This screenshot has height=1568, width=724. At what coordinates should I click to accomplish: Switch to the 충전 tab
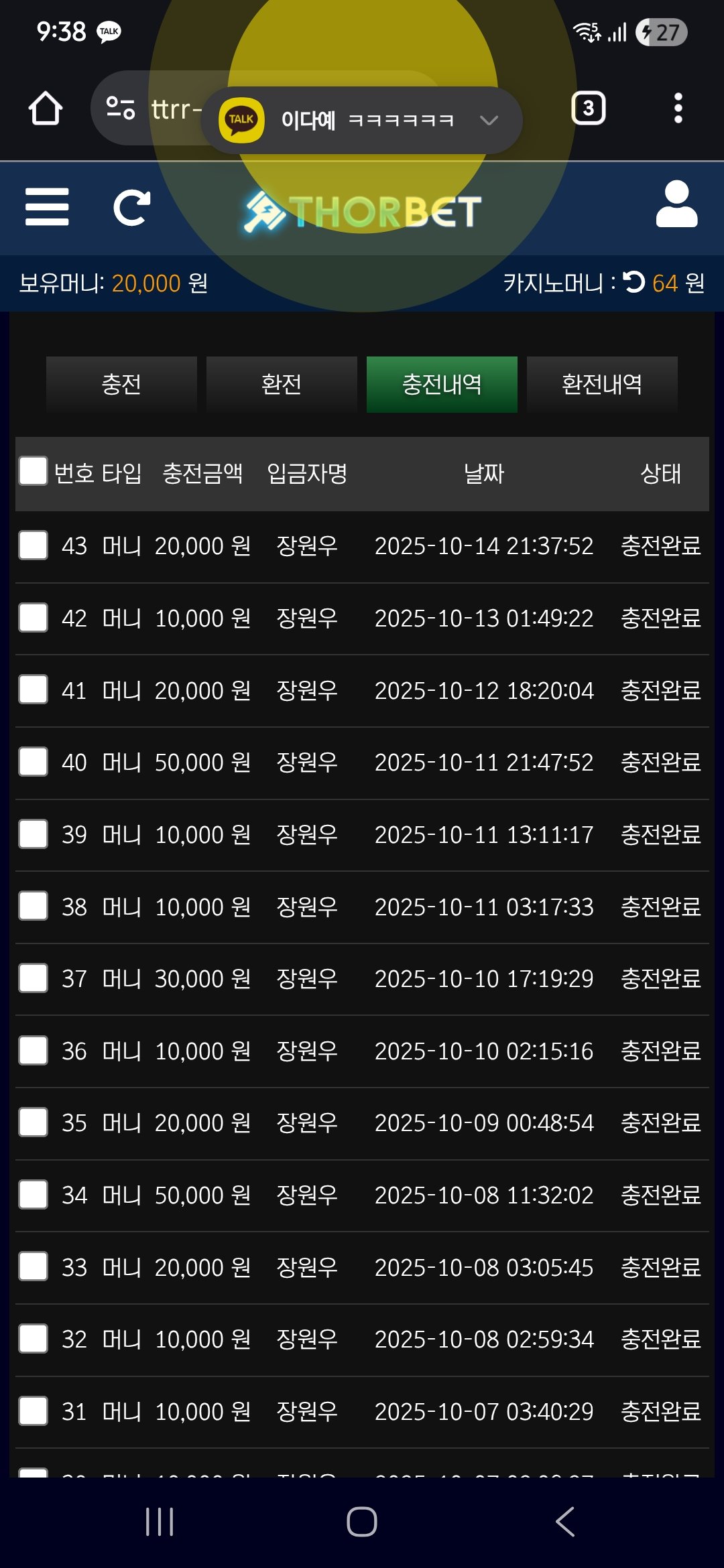coord(121,385)
